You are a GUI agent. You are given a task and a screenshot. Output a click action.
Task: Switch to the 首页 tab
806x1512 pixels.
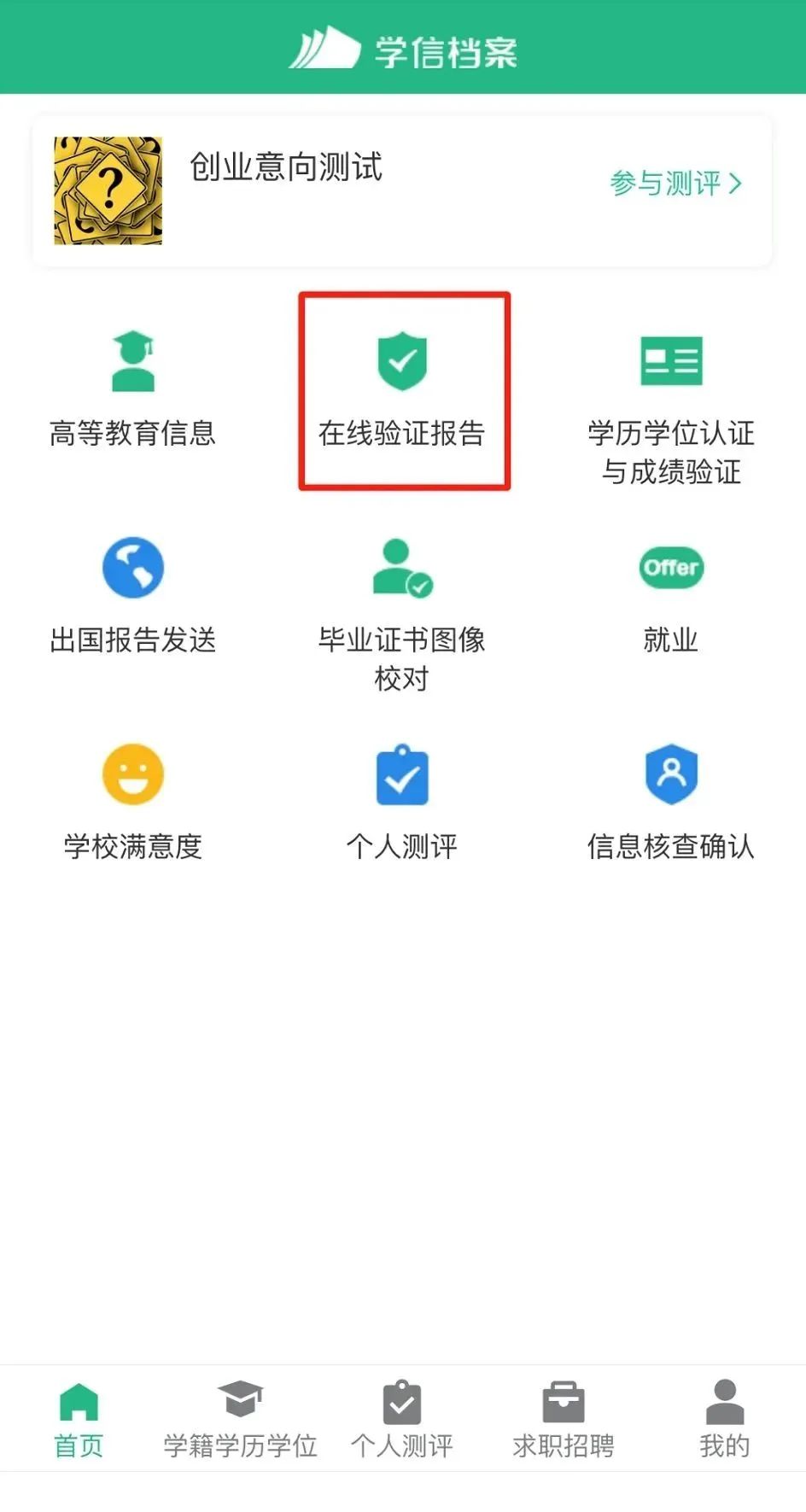[x=79, y=1421]
